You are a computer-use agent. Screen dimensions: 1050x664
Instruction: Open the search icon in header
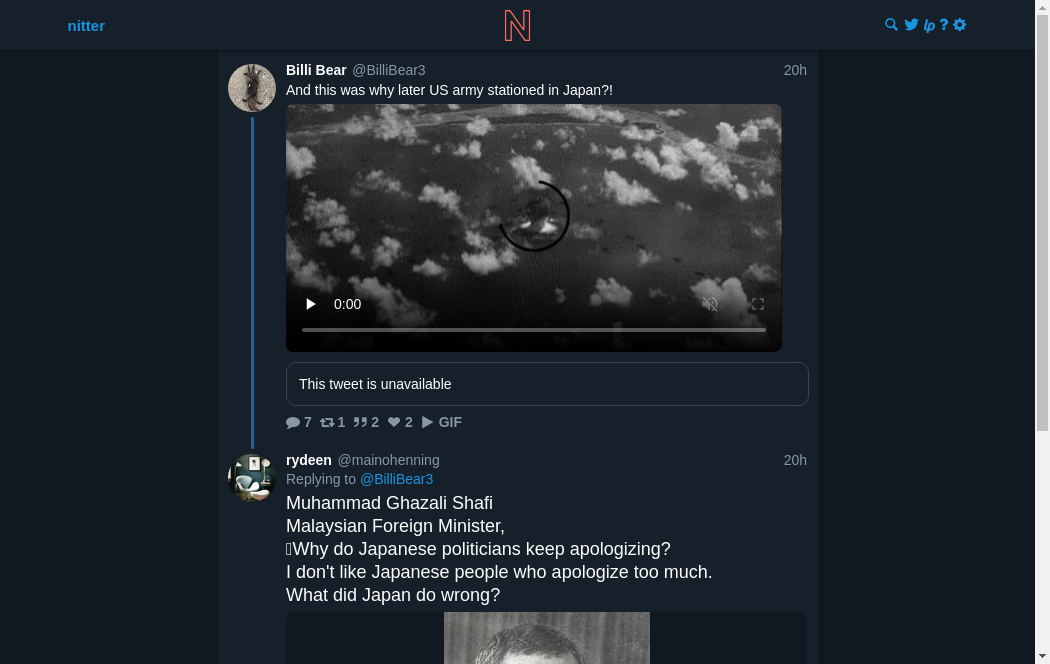[x=891, y=25]
